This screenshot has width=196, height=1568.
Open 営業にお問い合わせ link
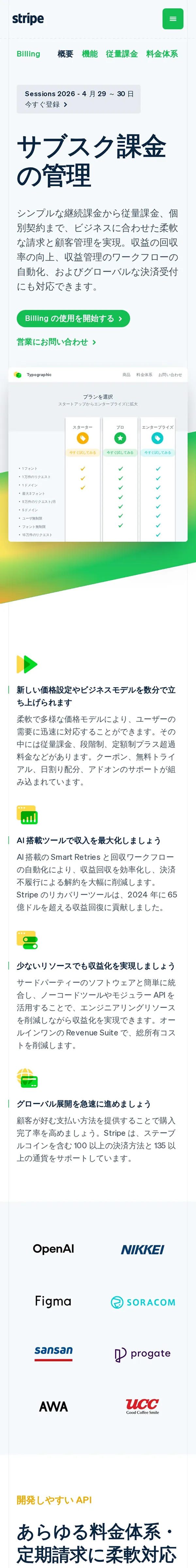57,342
